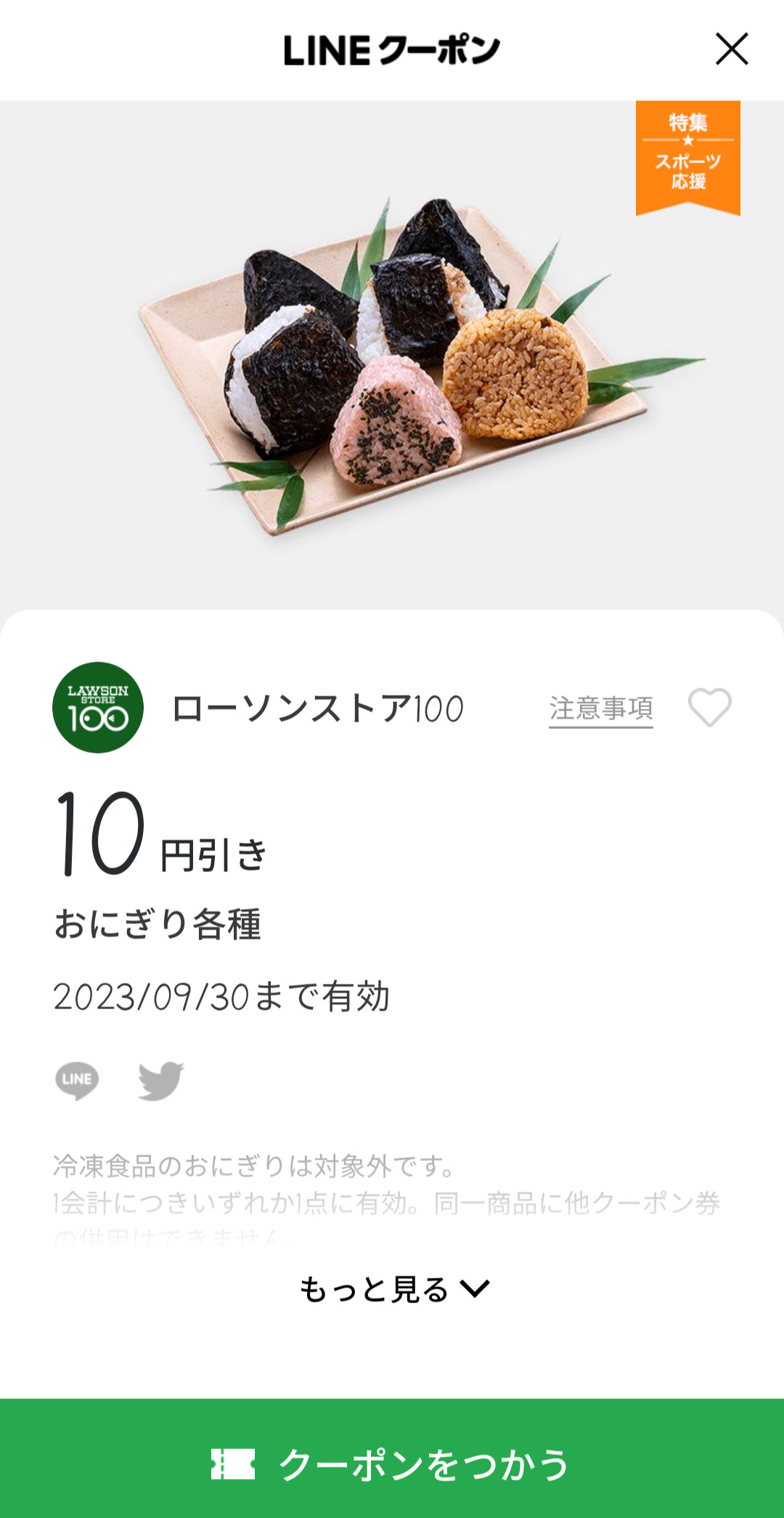Favorite this coupon with the heart icon
The height and width of the screenshot is (1518, 784).
coord(709,707)
